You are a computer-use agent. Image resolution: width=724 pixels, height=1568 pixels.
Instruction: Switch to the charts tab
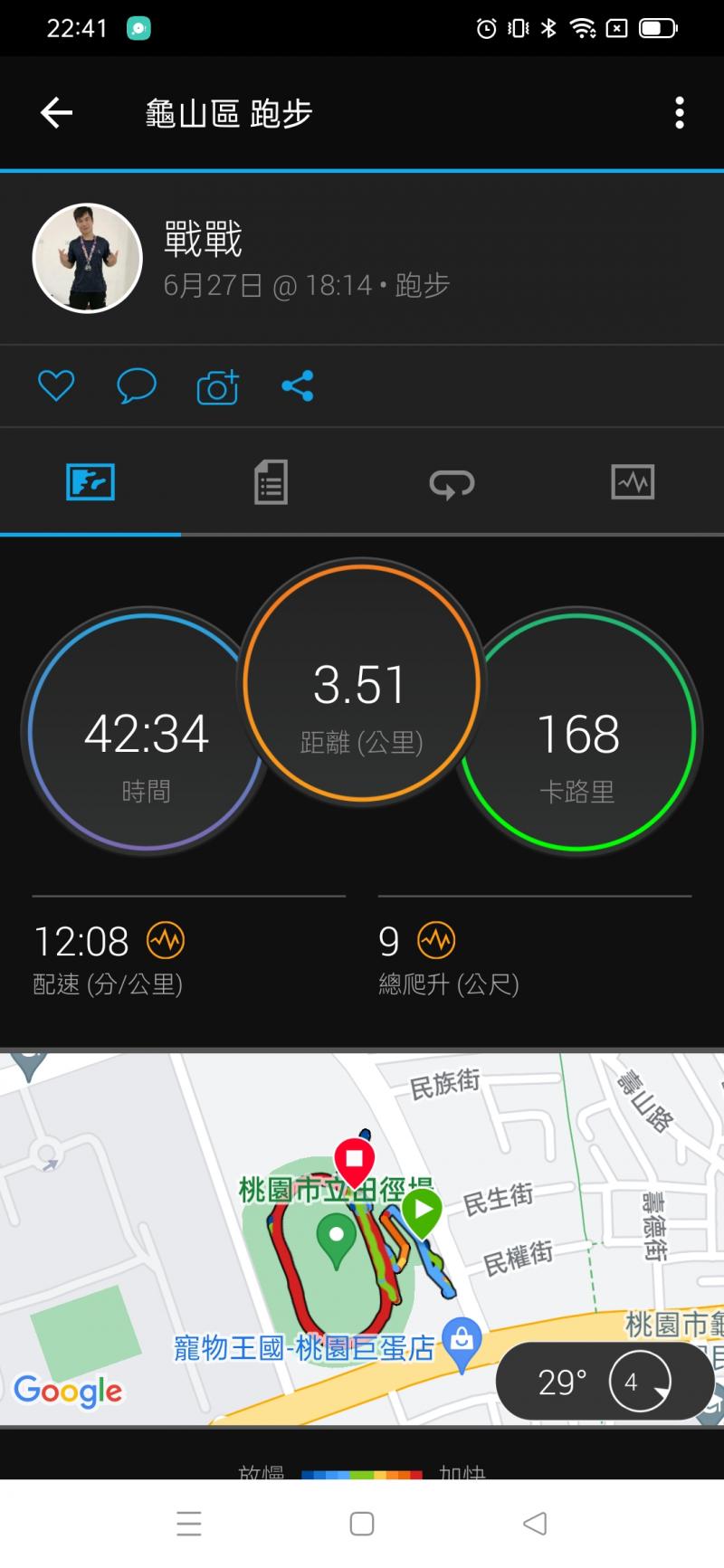(x=633, y=481)
